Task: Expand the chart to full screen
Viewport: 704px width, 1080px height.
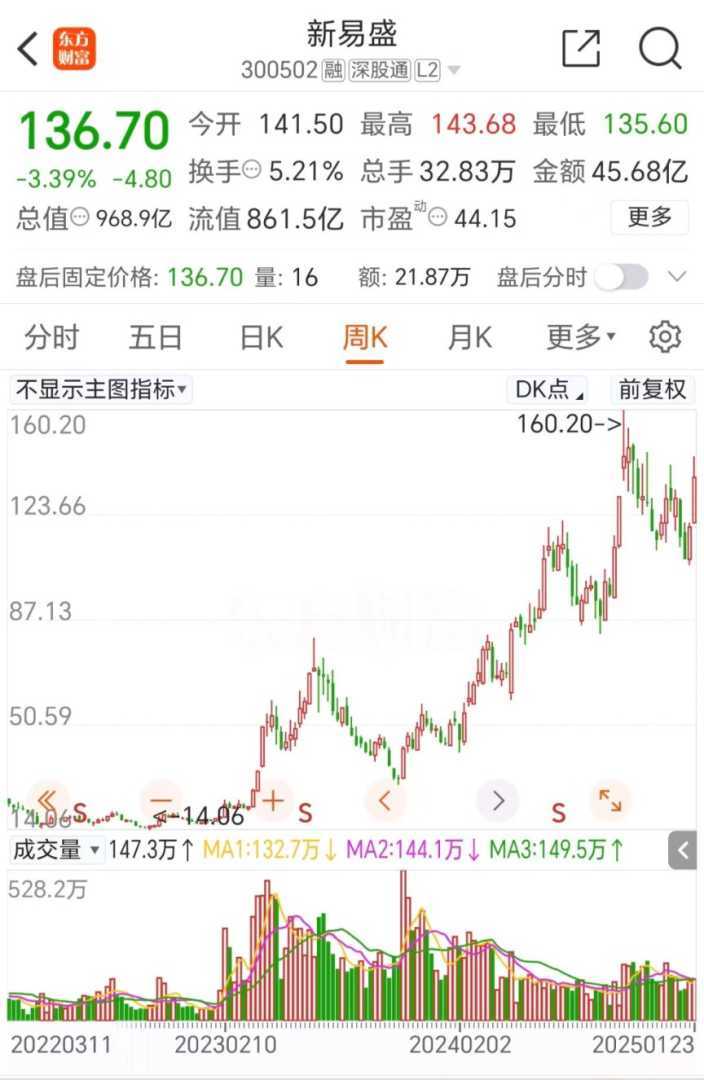Action: [x=609, y=800]
